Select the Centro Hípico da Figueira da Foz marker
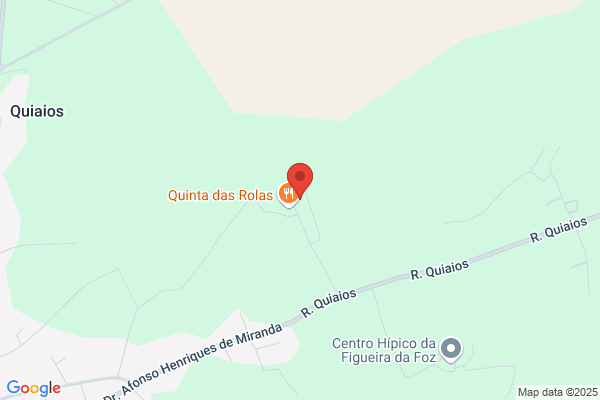This screenshot has width=600, height=400. (x=451, y=349)
